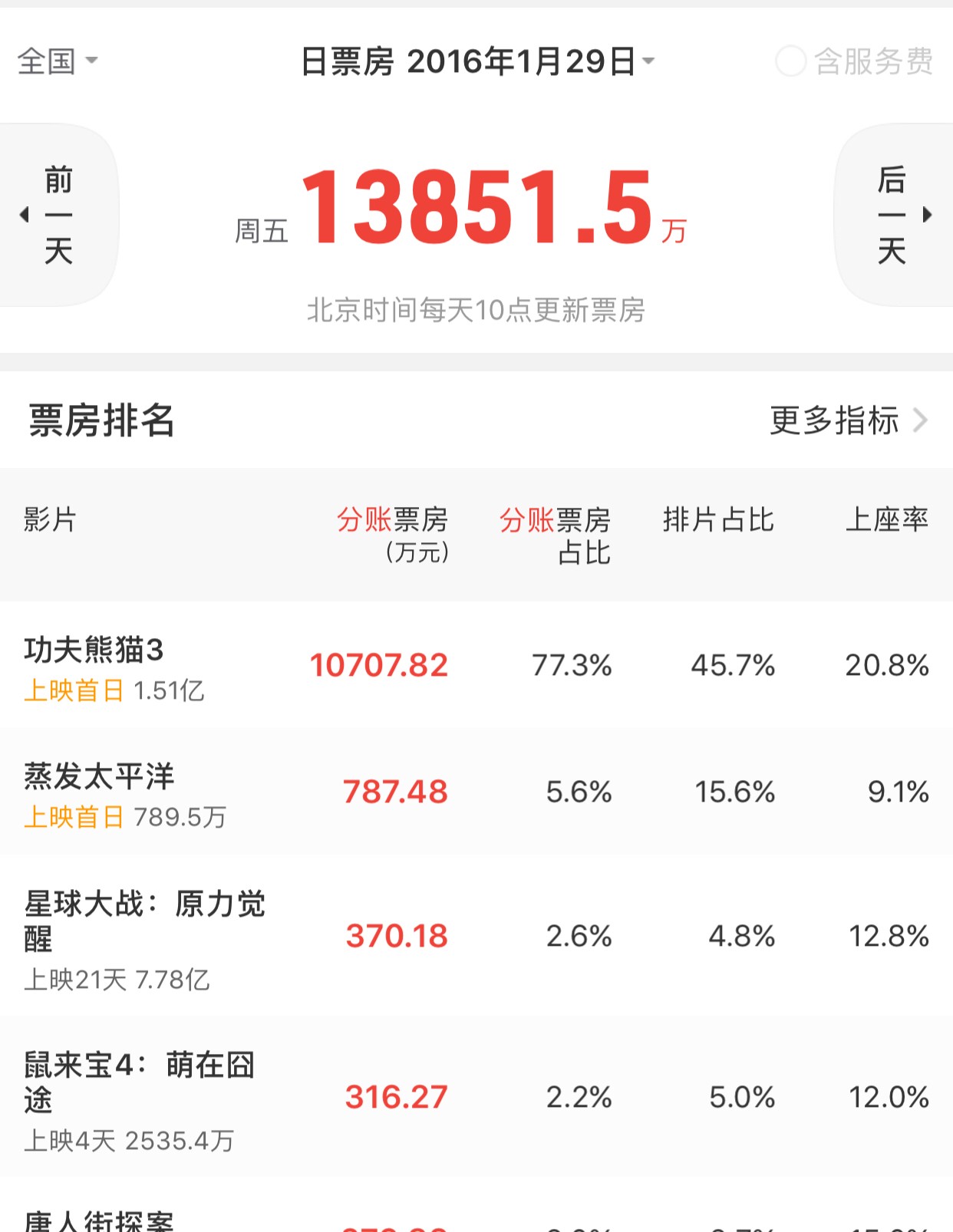The image size is (953, 1232).
Task: Enable the 含服务费 option
Action: click(855, 61)
